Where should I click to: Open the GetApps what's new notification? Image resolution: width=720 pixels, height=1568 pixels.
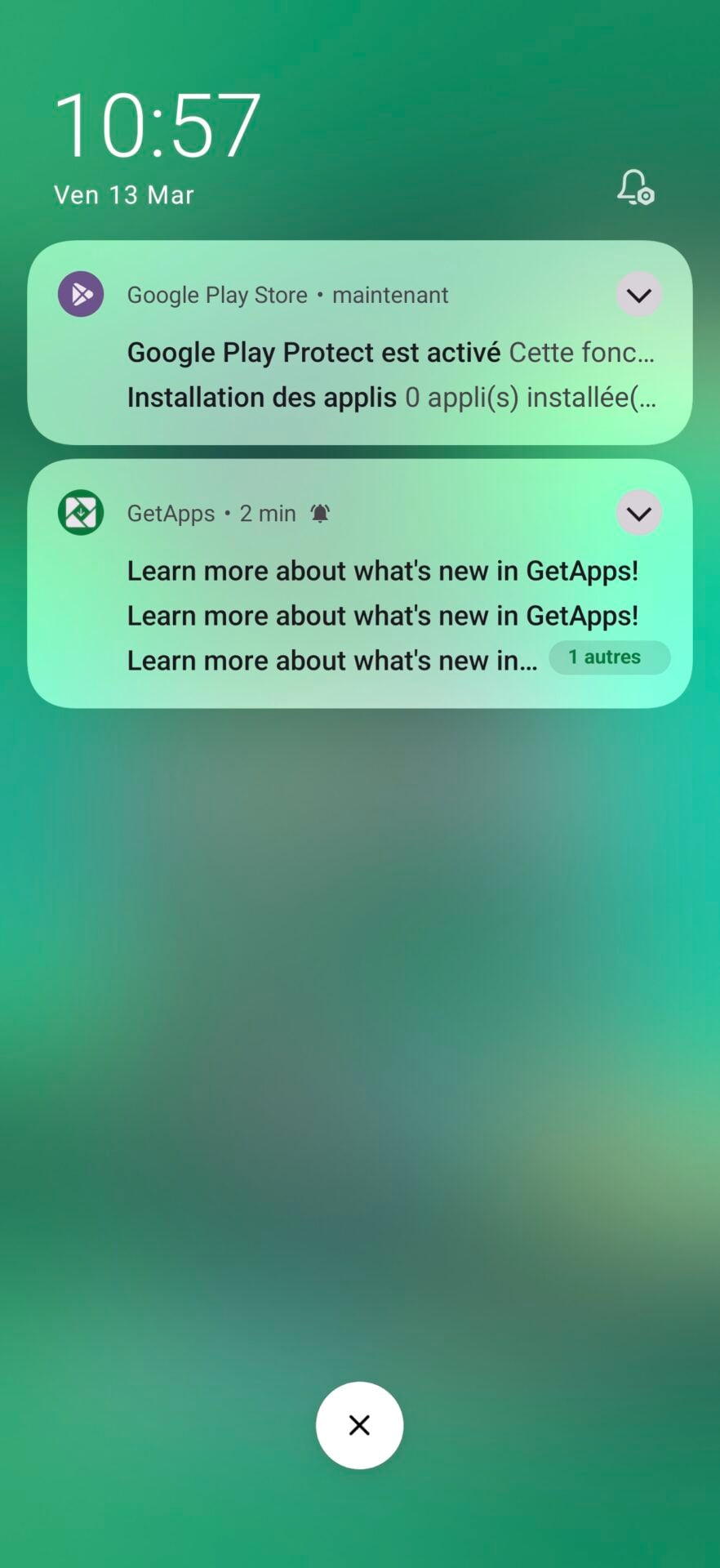[x=382, y=572]
